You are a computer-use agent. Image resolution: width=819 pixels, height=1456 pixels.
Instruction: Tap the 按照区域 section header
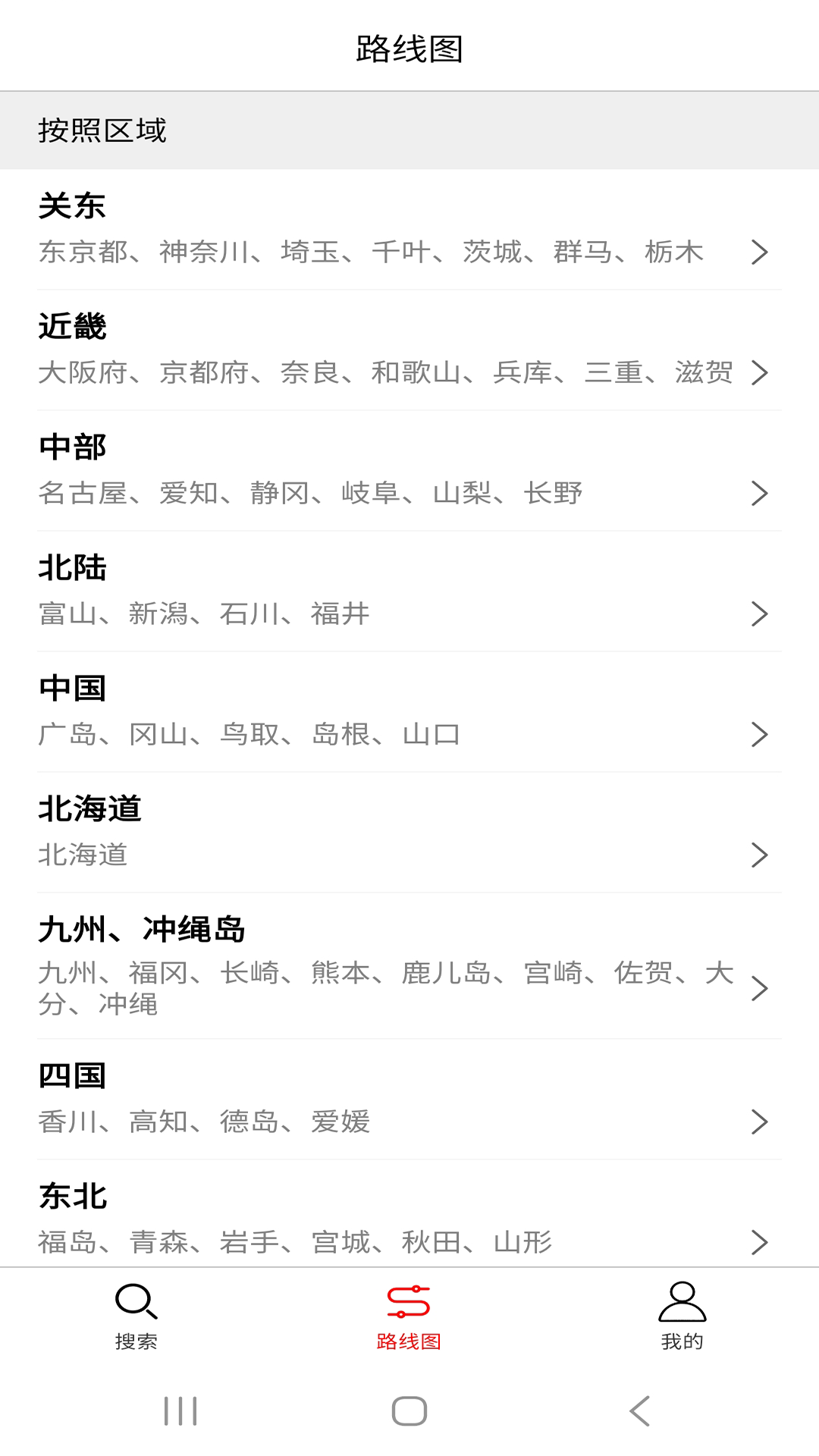tap(102, 130)
